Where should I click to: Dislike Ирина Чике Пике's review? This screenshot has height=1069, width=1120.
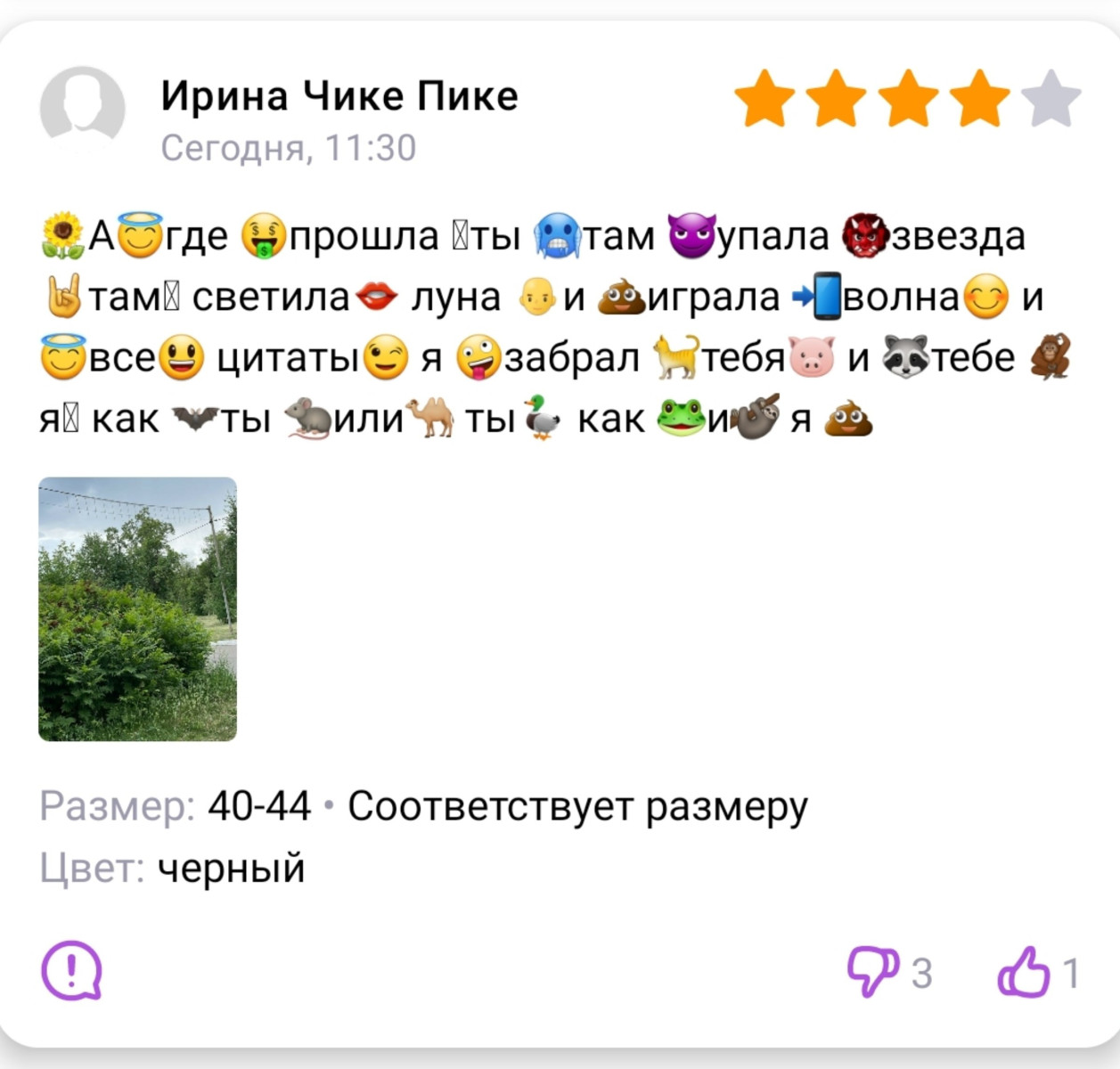[x=872, y=971]
